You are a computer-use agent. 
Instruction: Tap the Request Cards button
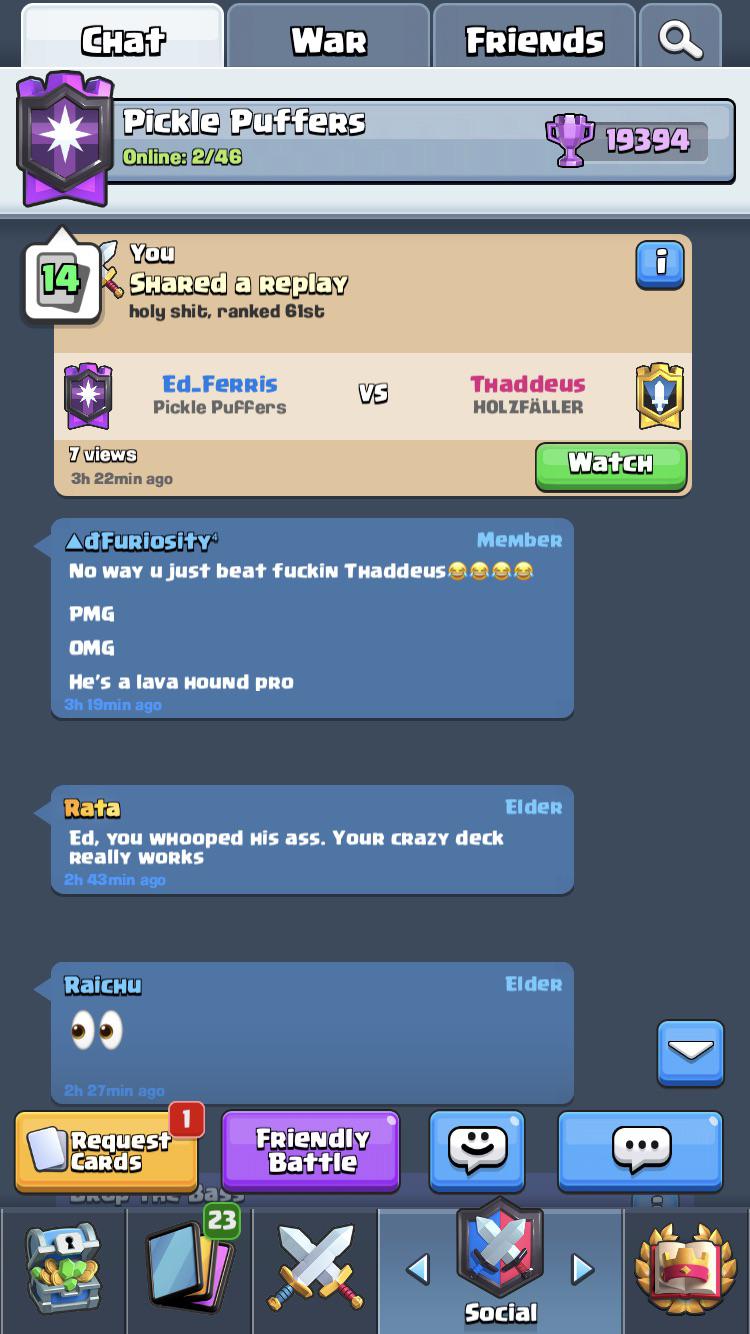point(107,1152)
